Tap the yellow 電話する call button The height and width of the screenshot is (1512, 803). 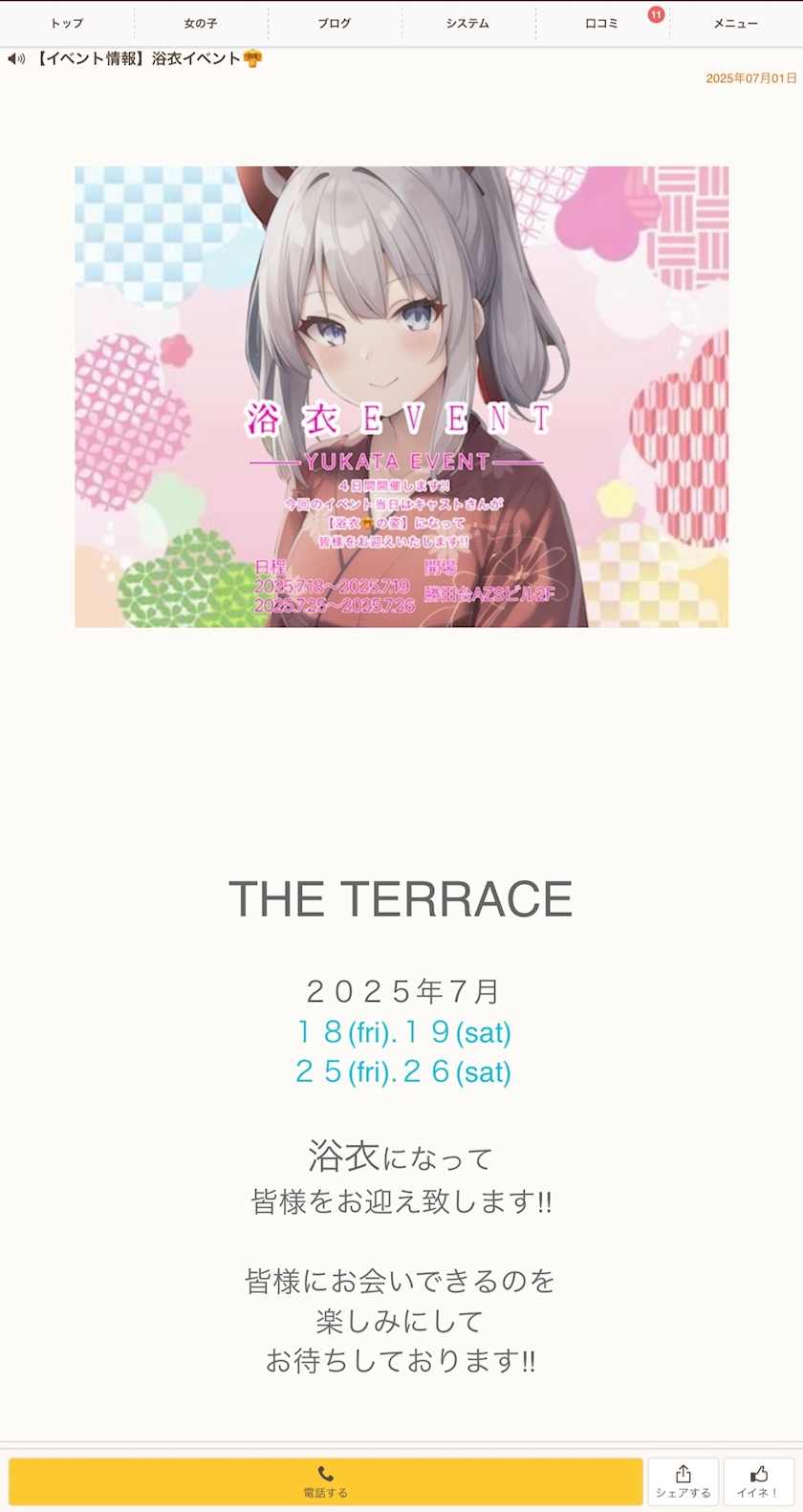[x=326, y=1481]
